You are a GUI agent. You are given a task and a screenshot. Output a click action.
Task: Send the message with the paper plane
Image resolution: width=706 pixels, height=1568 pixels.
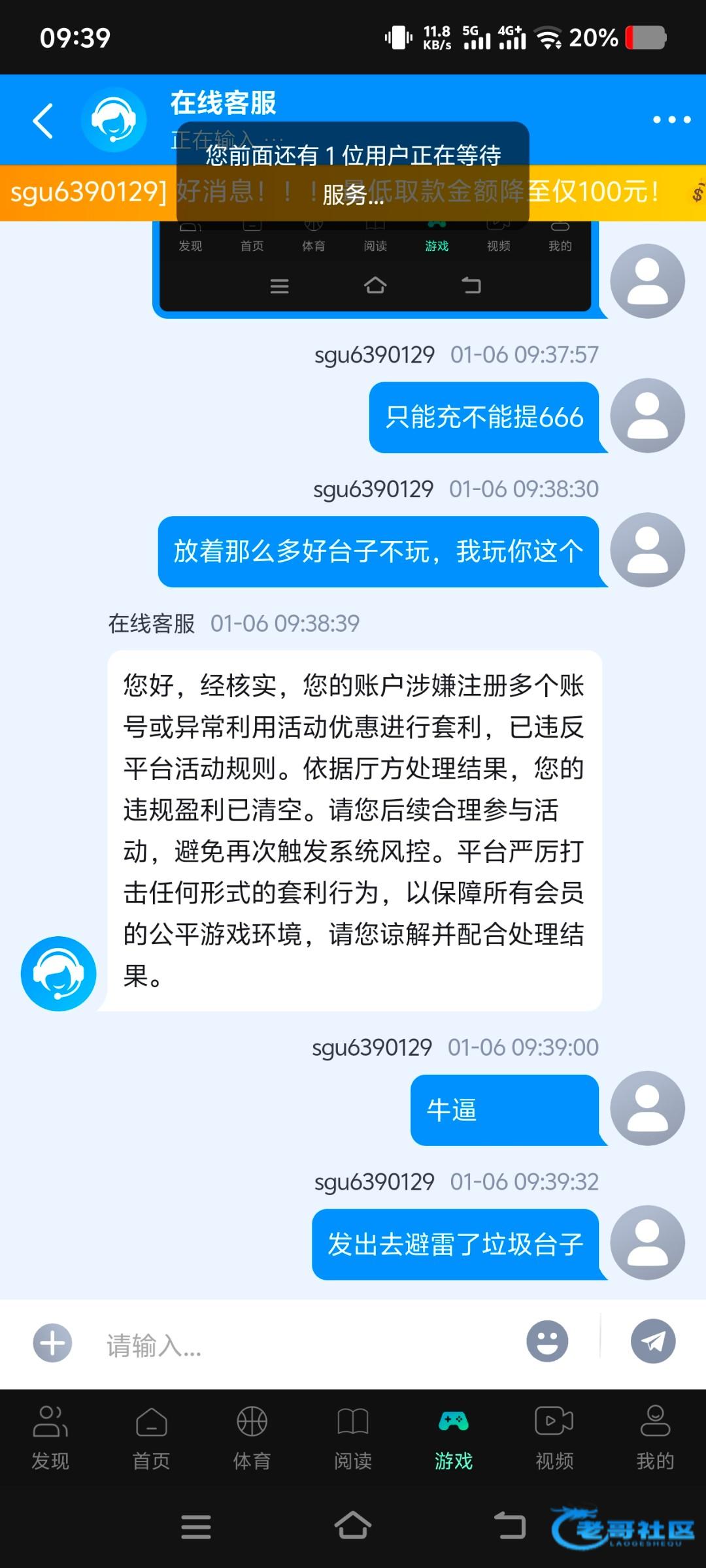[652, 1342]
